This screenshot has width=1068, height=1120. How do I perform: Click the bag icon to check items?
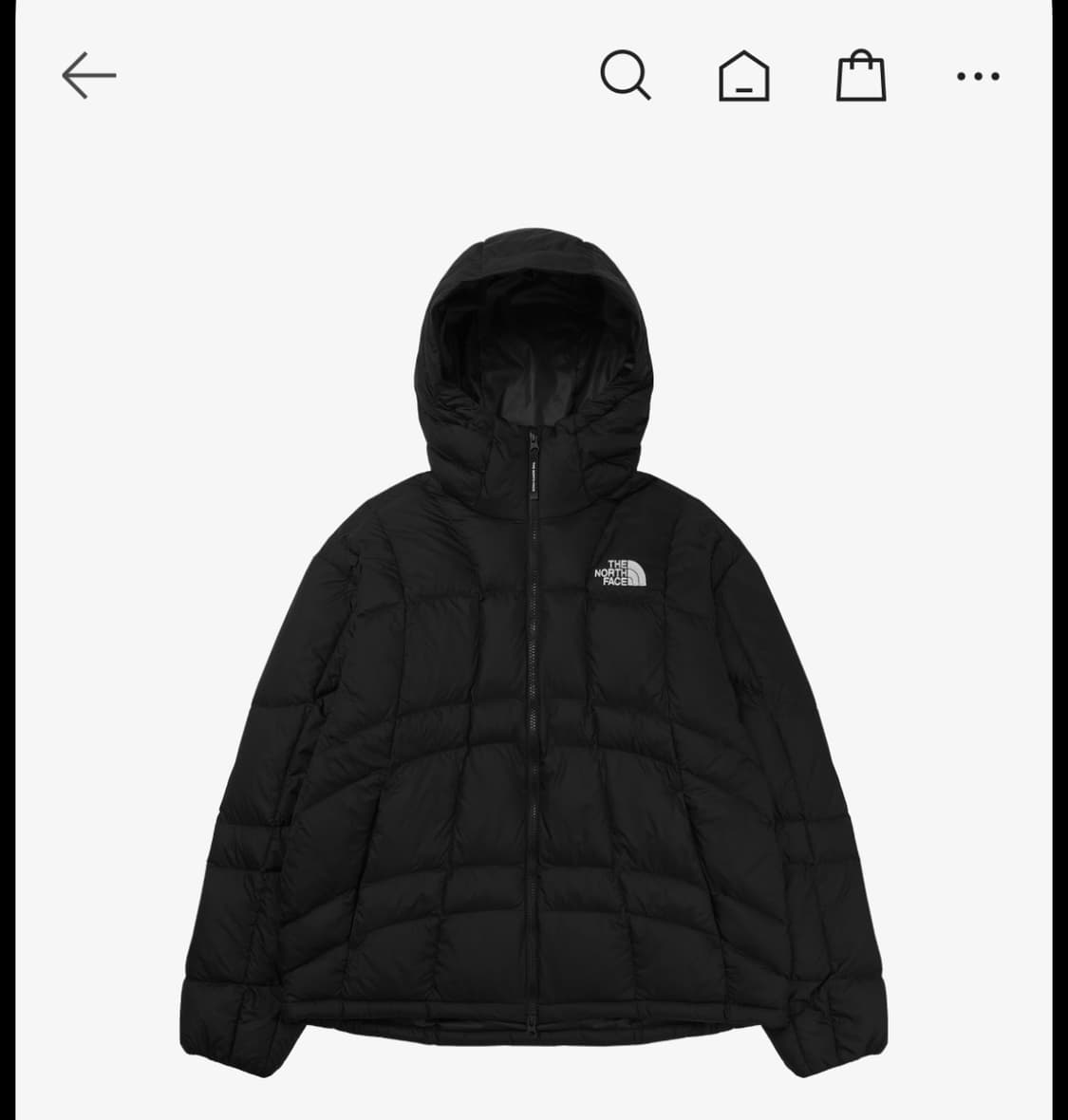tap(862, 76)
